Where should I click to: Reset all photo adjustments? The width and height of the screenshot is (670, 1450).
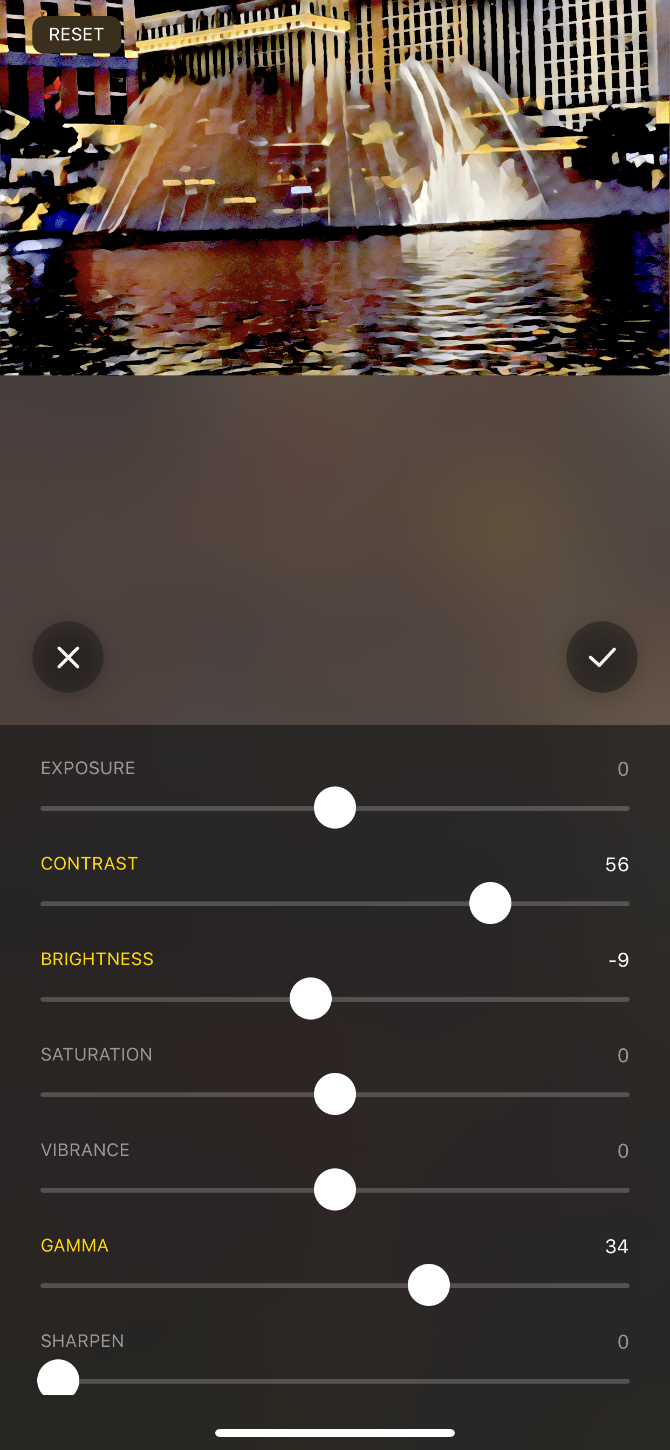(x=76, y=35)
